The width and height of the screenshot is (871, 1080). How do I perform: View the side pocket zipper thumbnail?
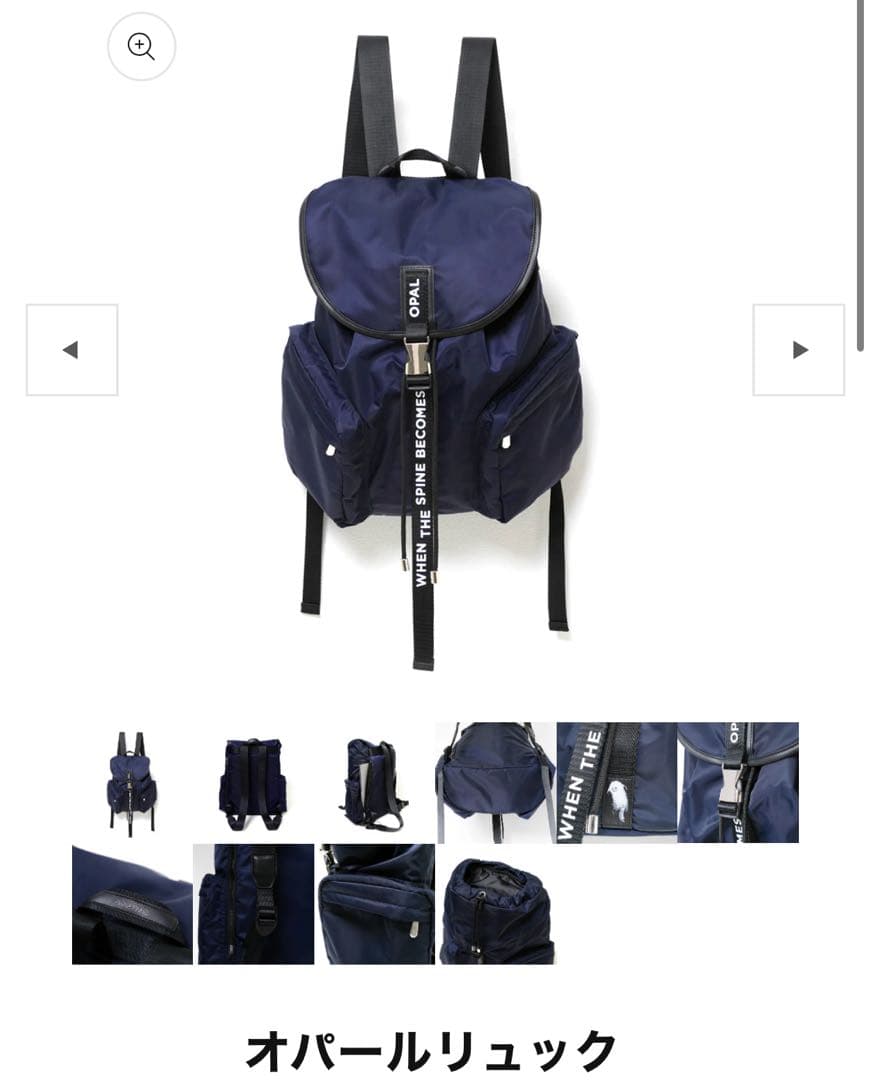pos(376,904)
